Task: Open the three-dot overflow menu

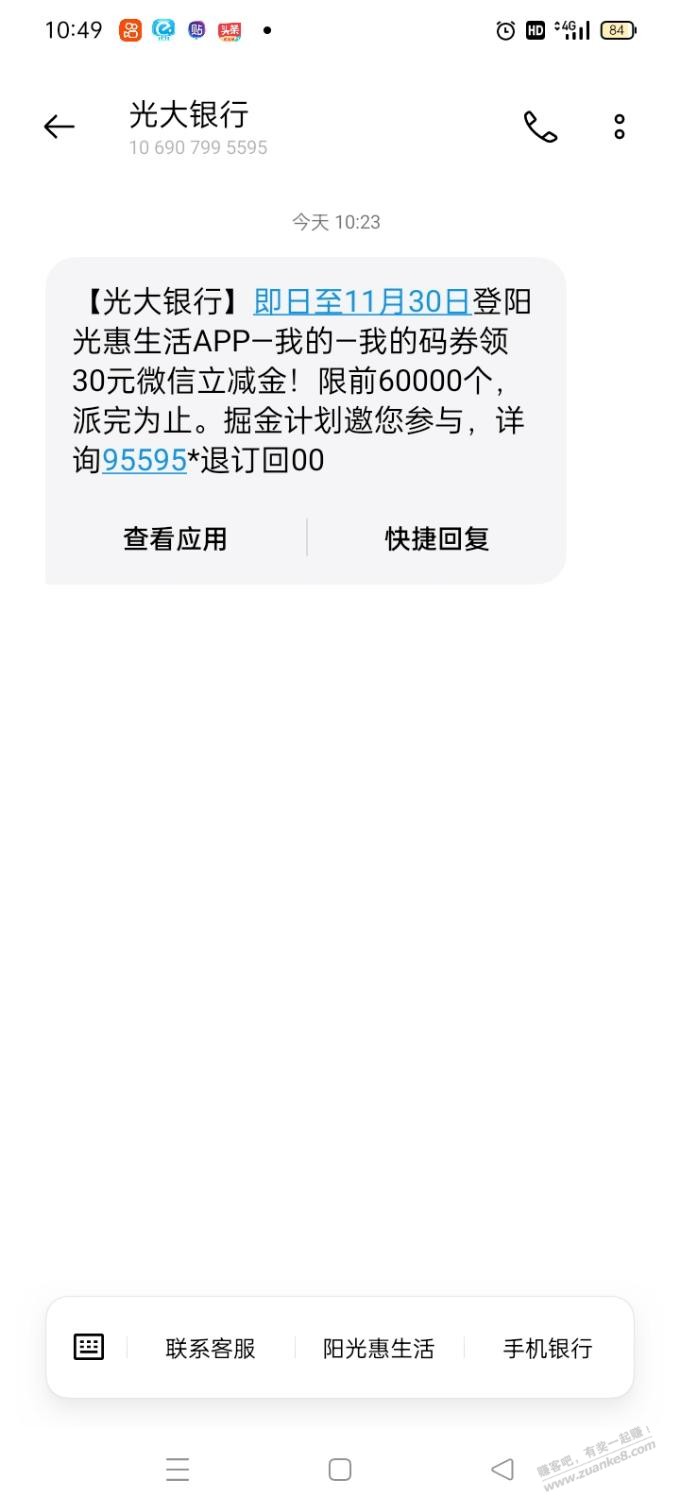Action: pyautogui.click(x=619, y=127)
